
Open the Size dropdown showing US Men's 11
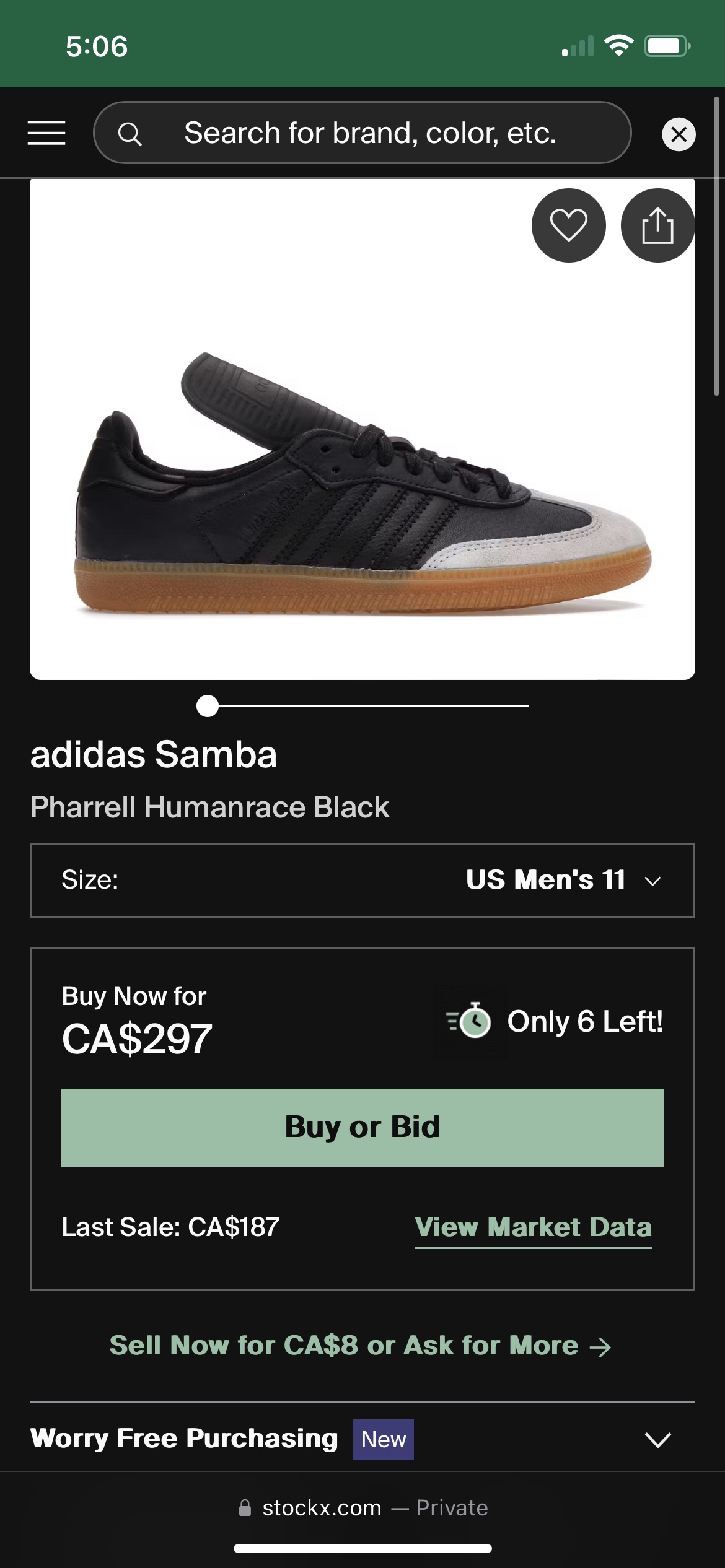[362, 880]
